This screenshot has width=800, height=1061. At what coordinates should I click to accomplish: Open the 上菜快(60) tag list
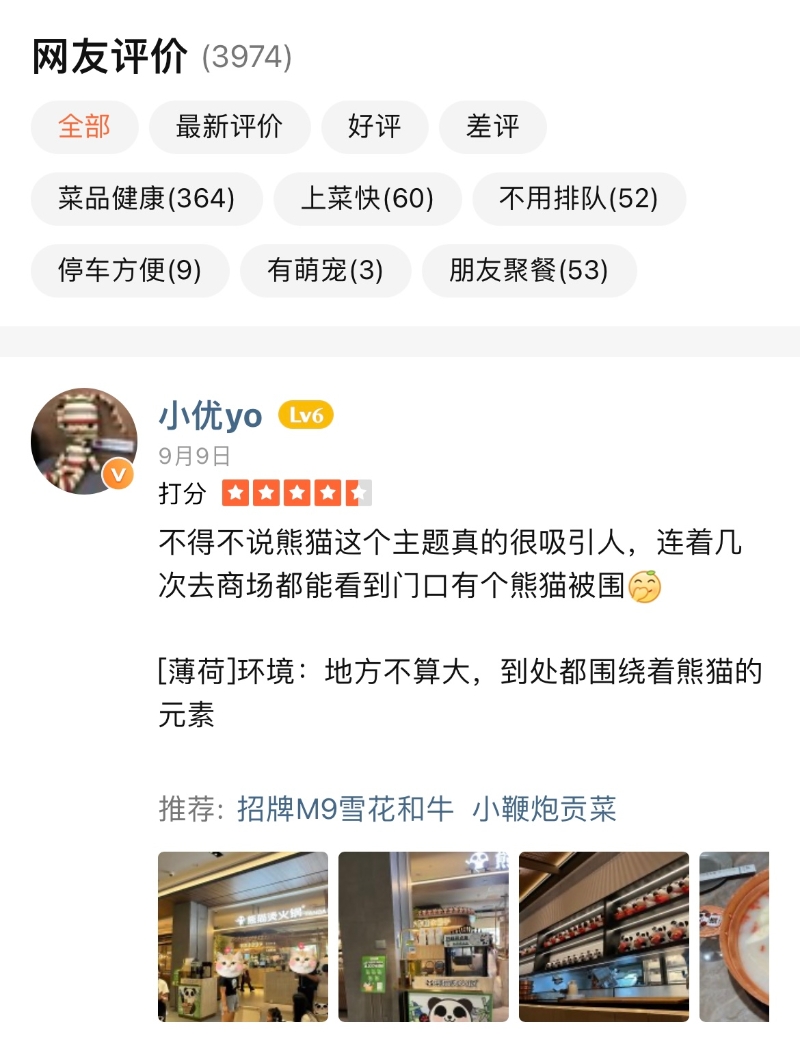[x=367, y=199]
